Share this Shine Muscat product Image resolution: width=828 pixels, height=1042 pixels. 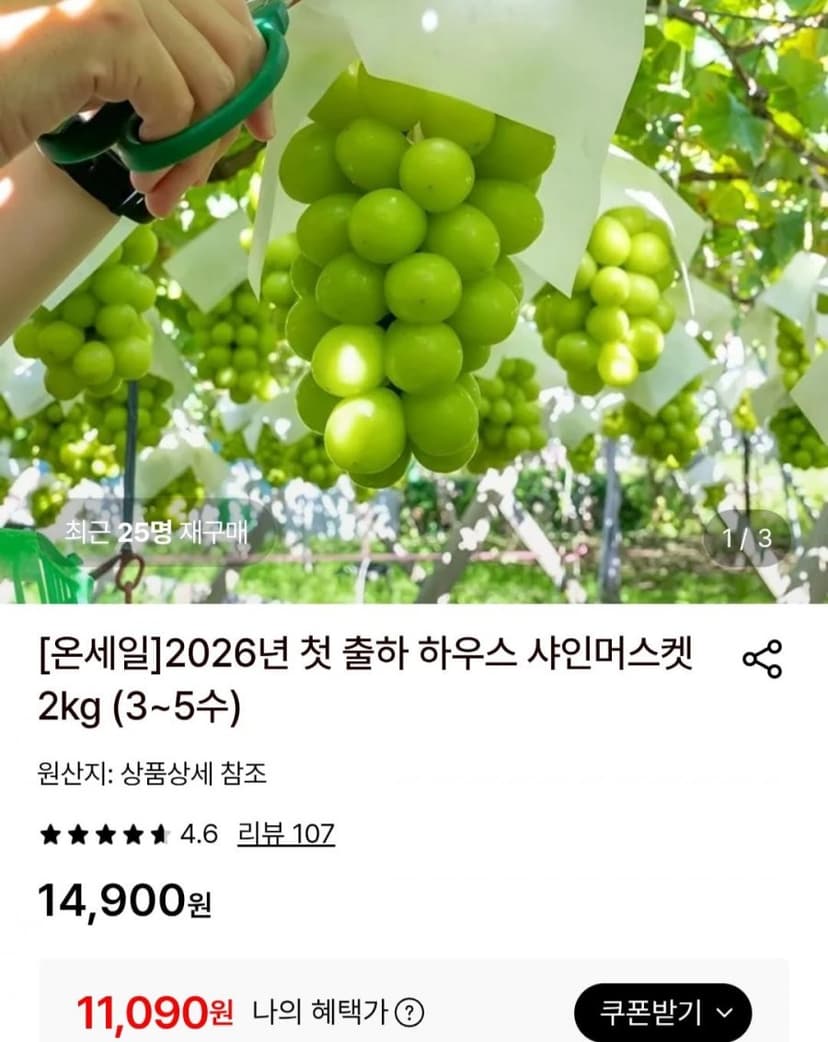(762, 659)
